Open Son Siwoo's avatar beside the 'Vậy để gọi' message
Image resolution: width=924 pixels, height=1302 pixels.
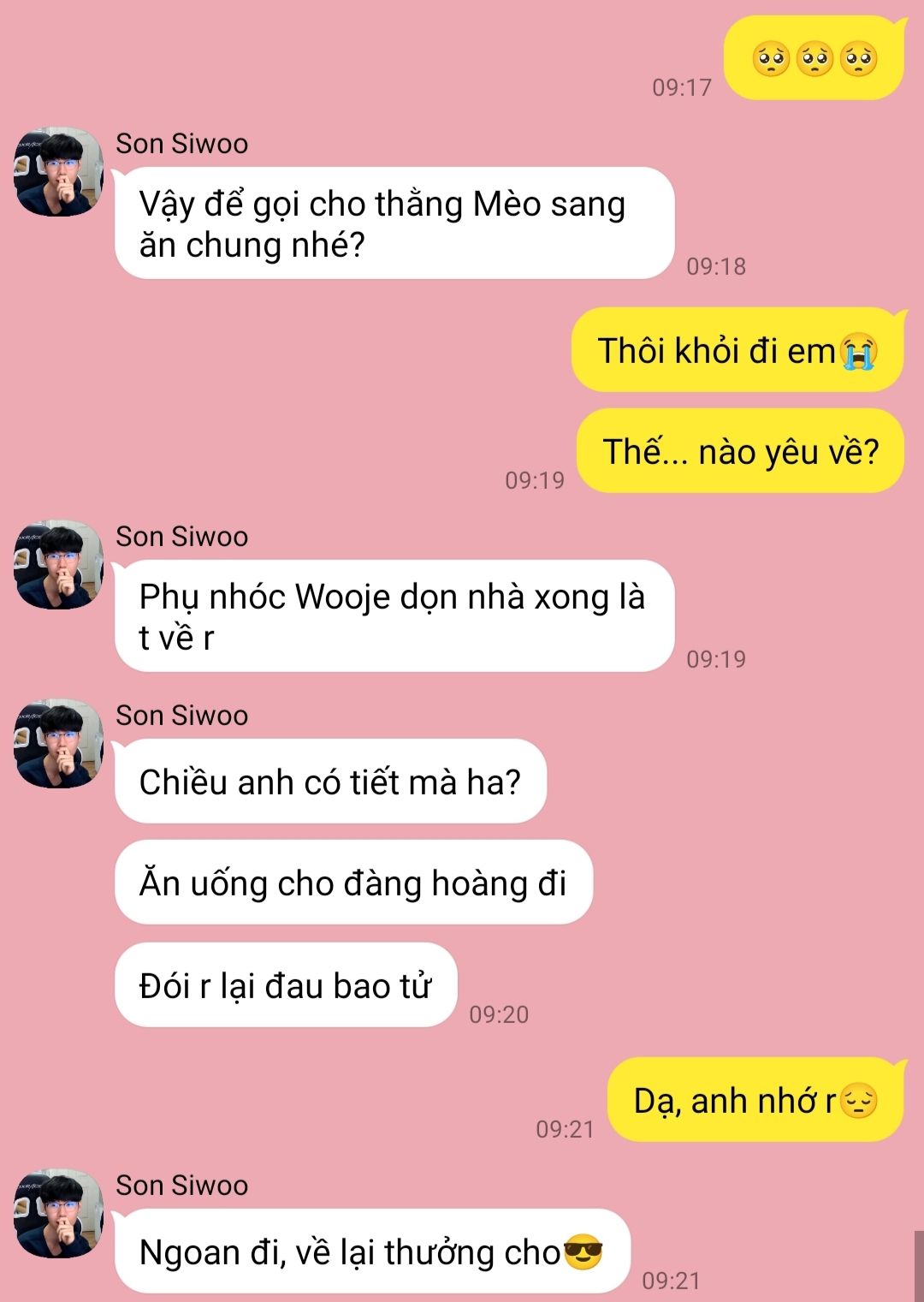(58, 172)
